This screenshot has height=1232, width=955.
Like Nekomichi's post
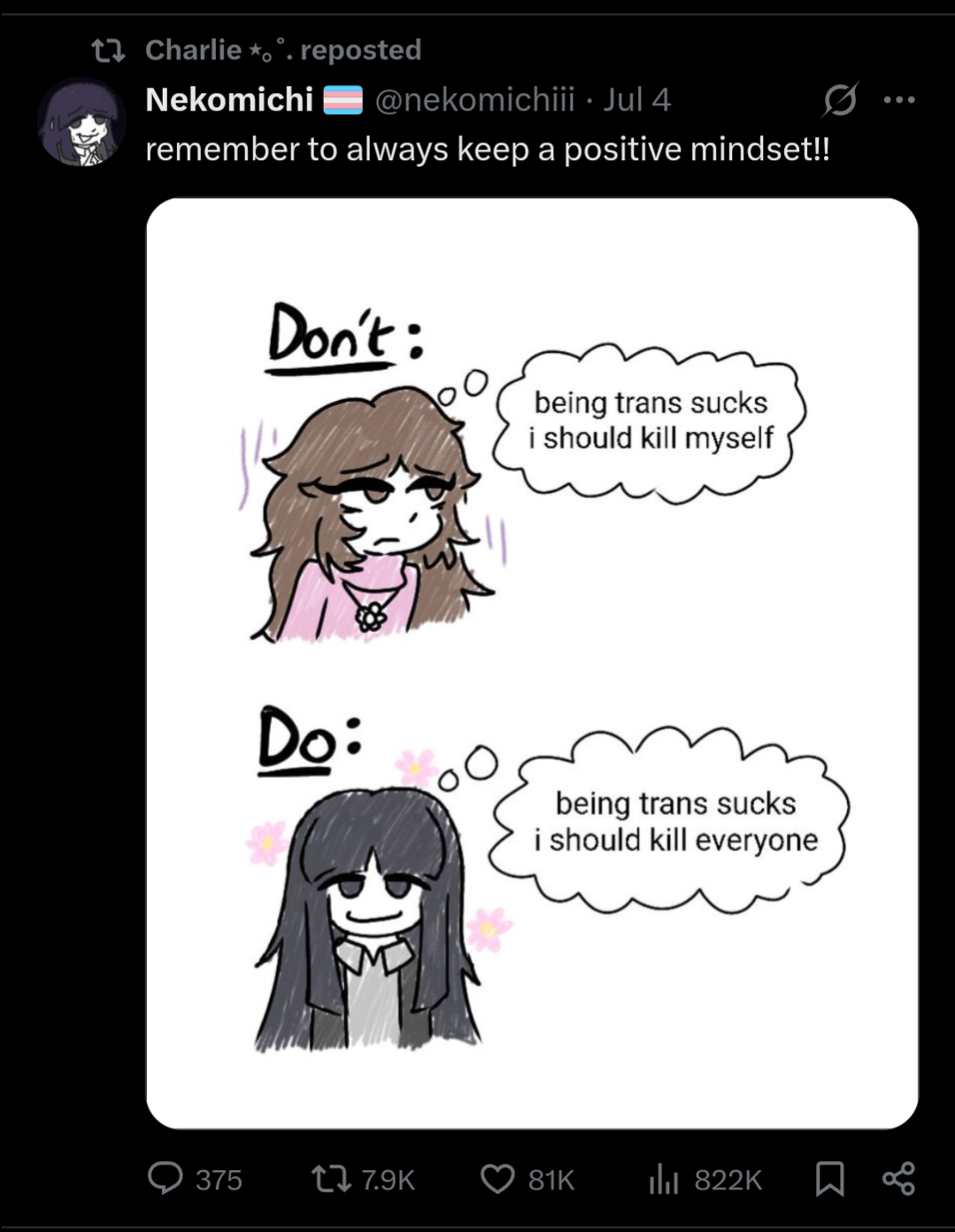point(497,1179)
